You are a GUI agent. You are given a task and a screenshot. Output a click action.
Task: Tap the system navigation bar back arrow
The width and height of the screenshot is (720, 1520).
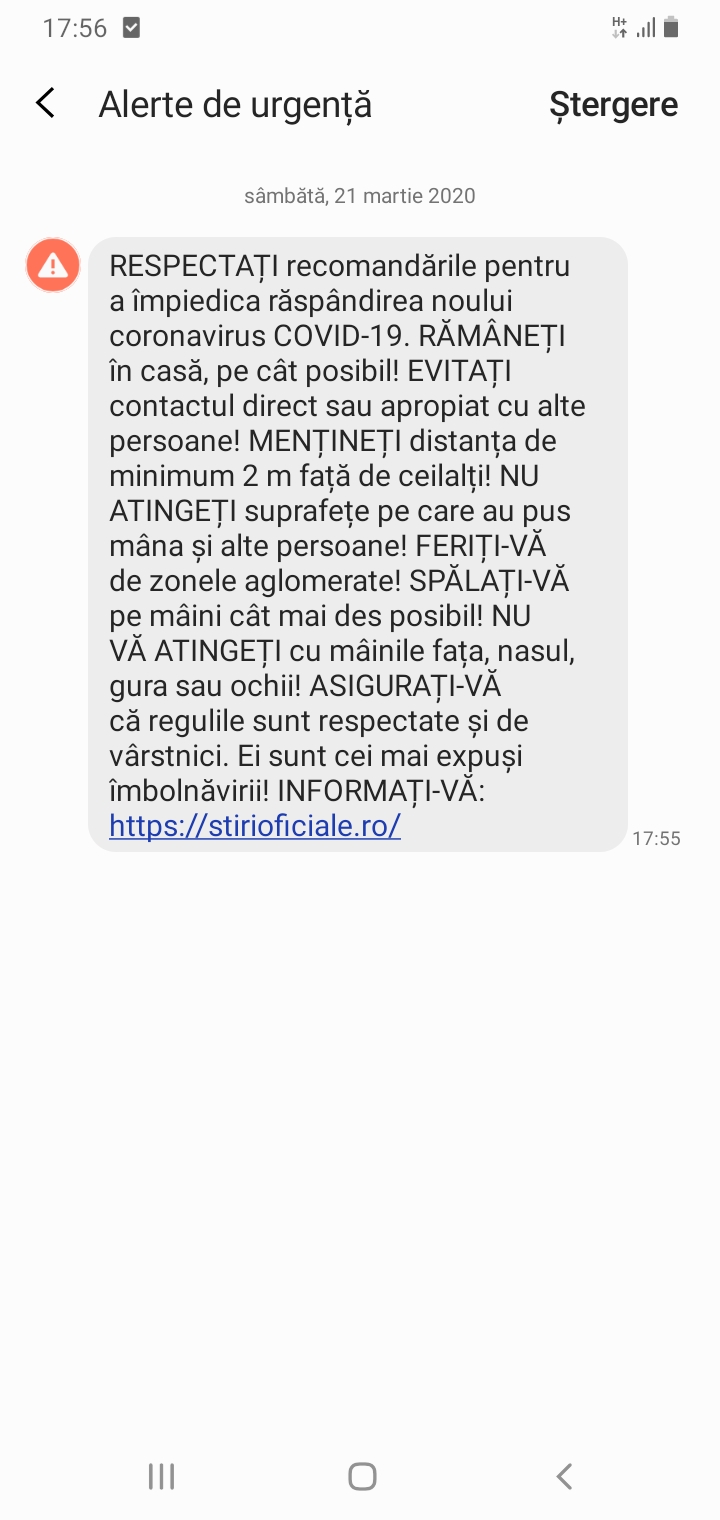tap(564, 1476)
